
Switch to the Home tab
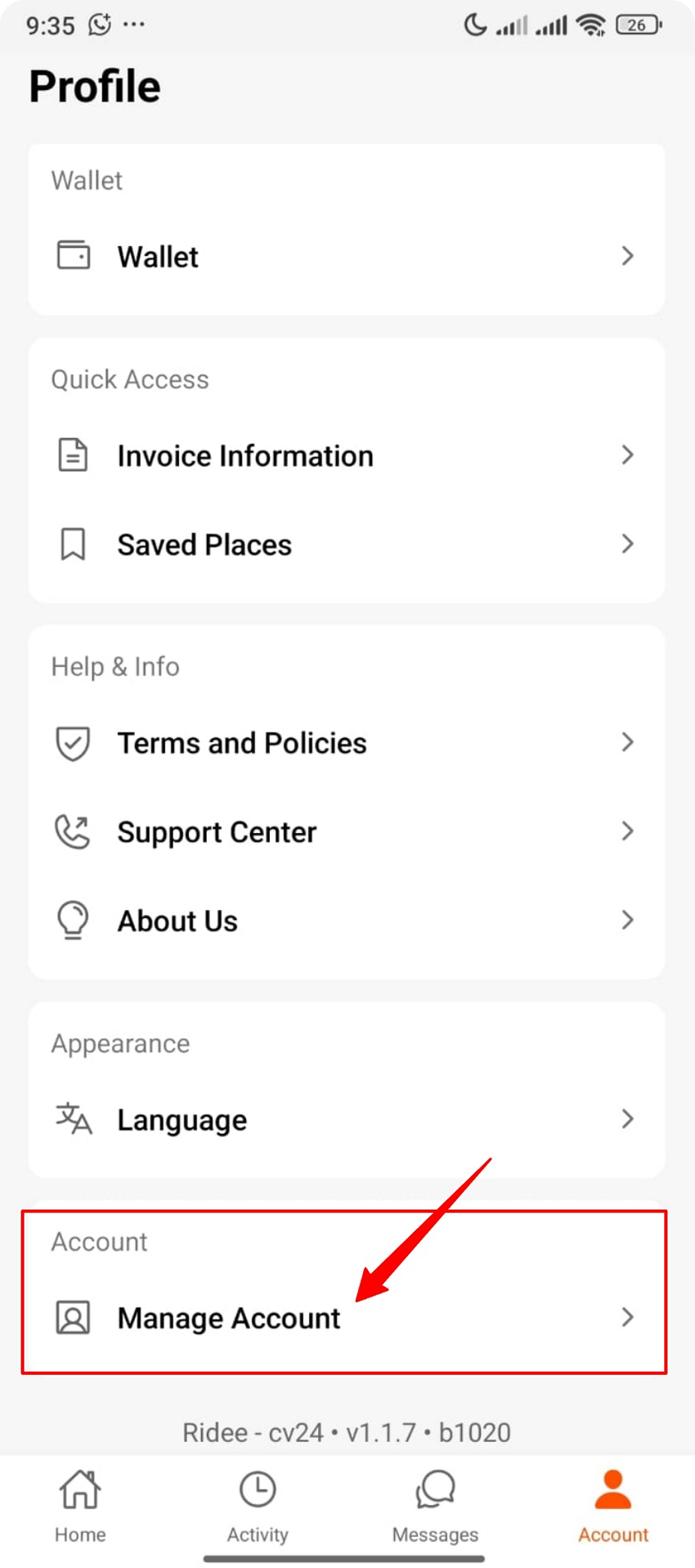point(80,1505)
